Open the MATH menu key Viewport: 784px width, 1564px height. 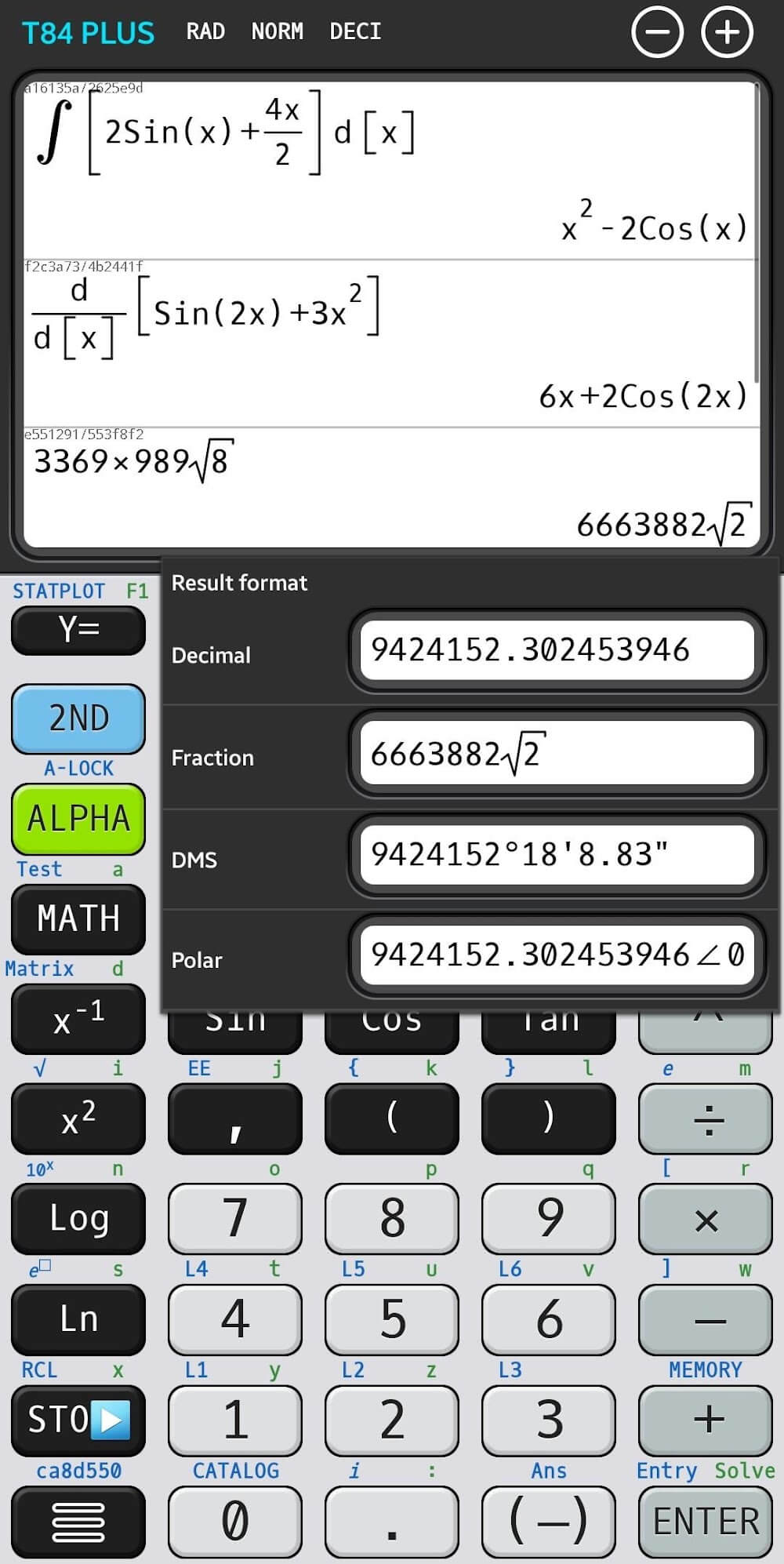(x=78, y=918)
